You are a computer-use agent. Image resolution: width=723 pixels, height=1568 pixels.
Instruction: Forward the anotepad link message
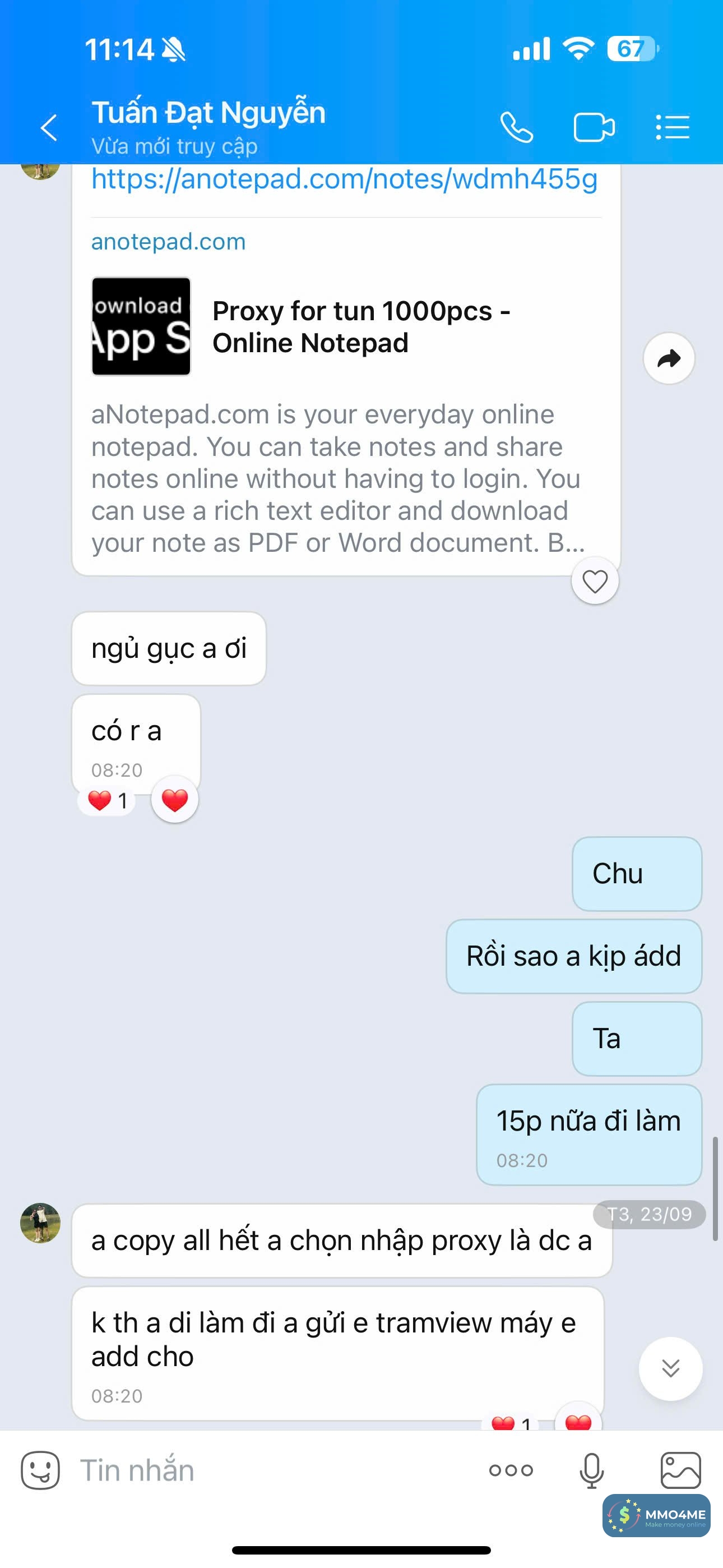[669, 358]
